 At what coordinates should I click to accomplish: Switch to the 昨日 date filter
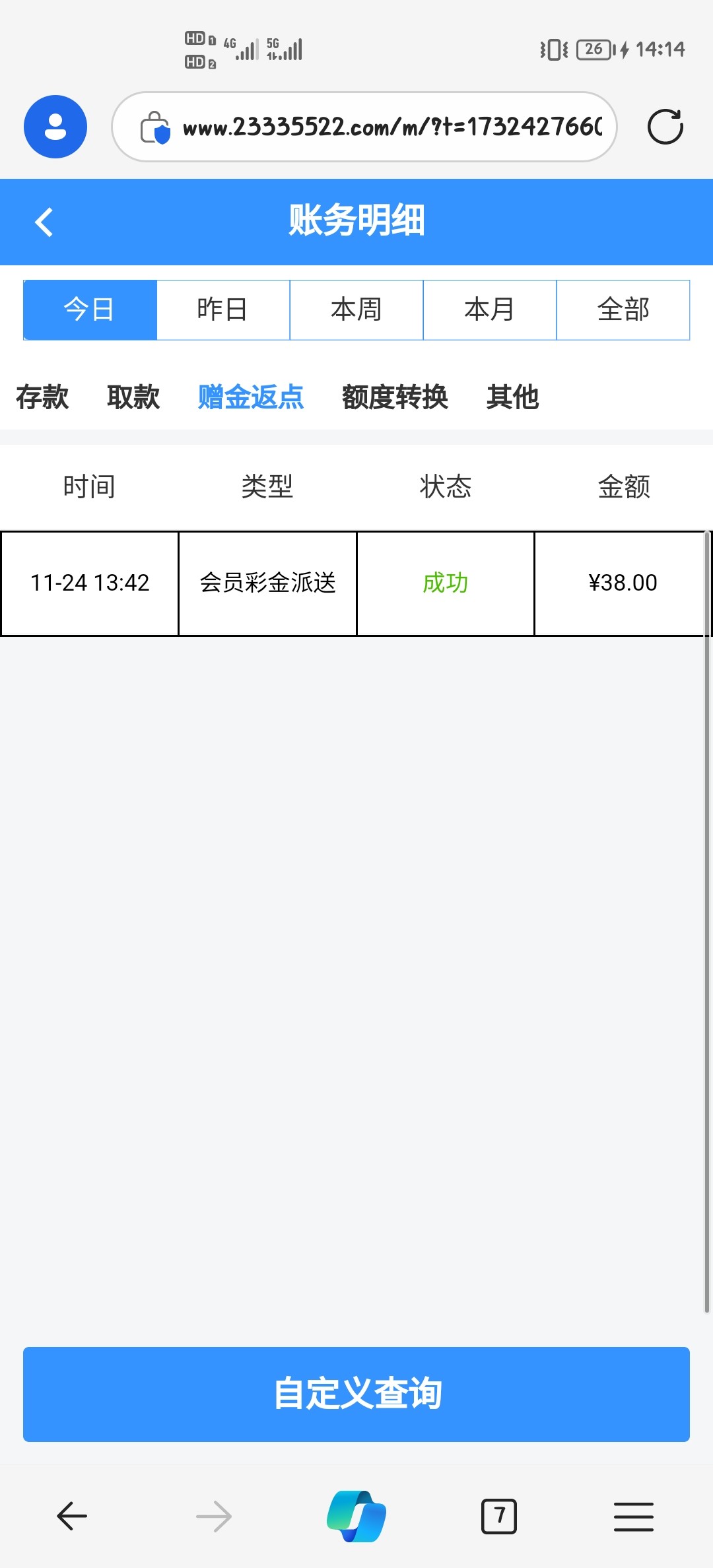pos(223,310)
